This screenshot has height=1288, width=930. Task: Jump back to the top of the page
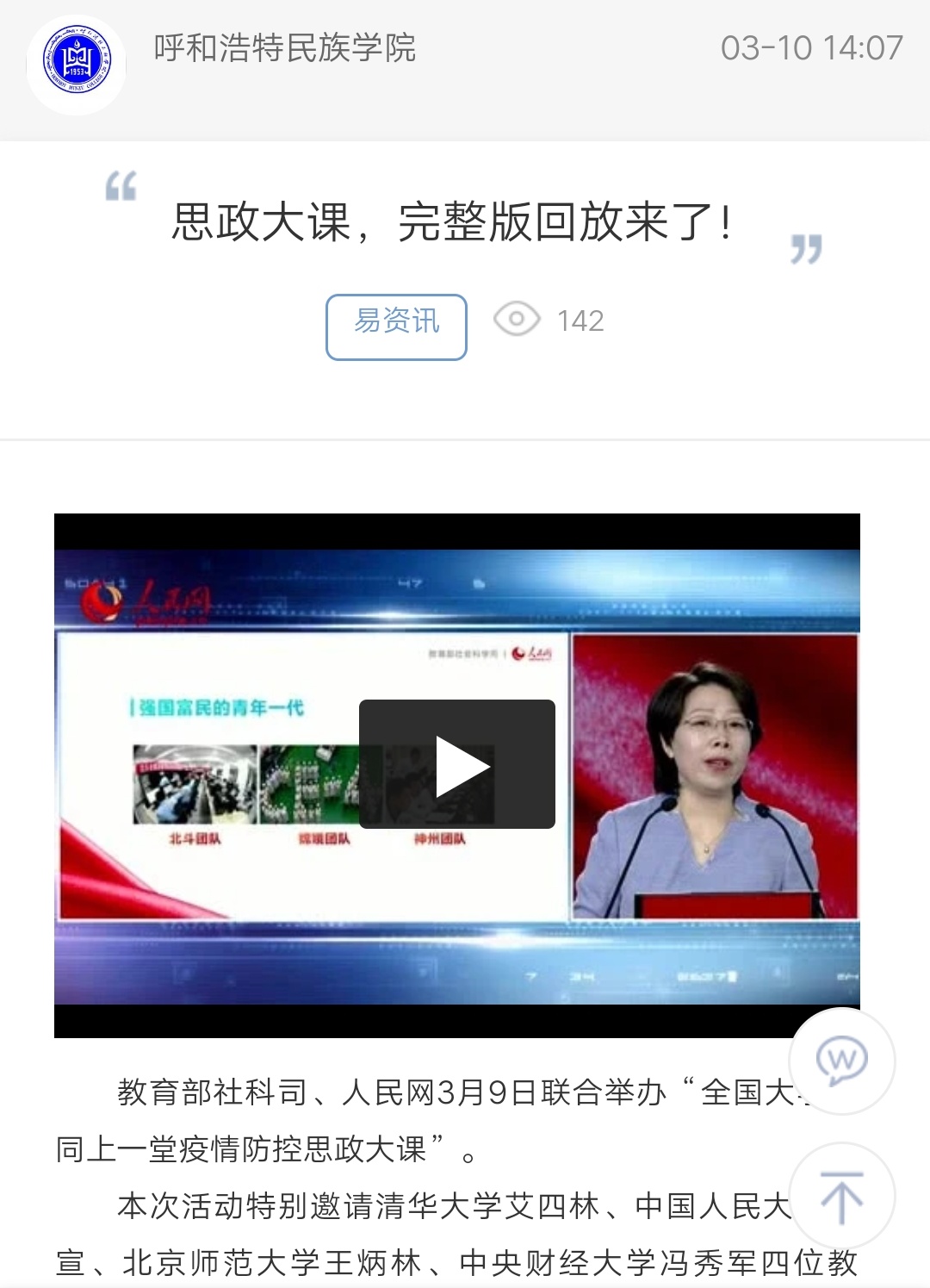841,1197
